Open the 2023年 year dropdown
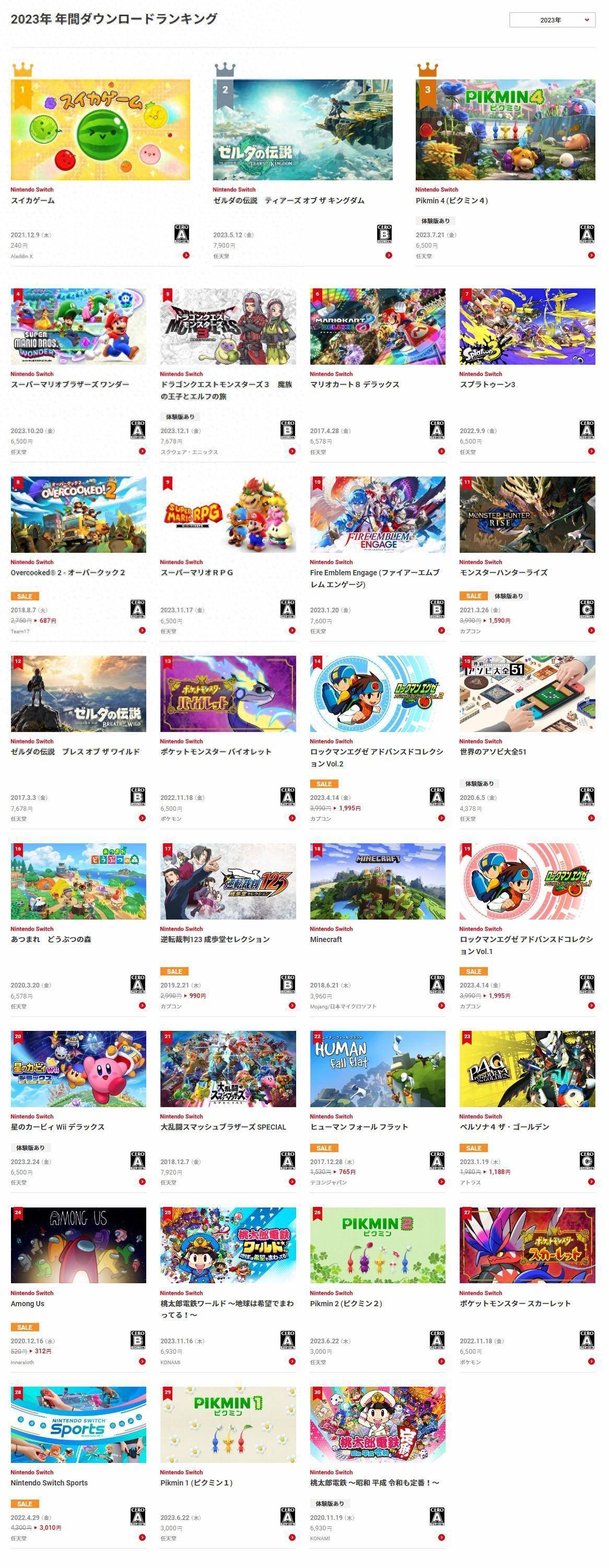This screenshot has height=1568, width=609. (x=552, y=20)
